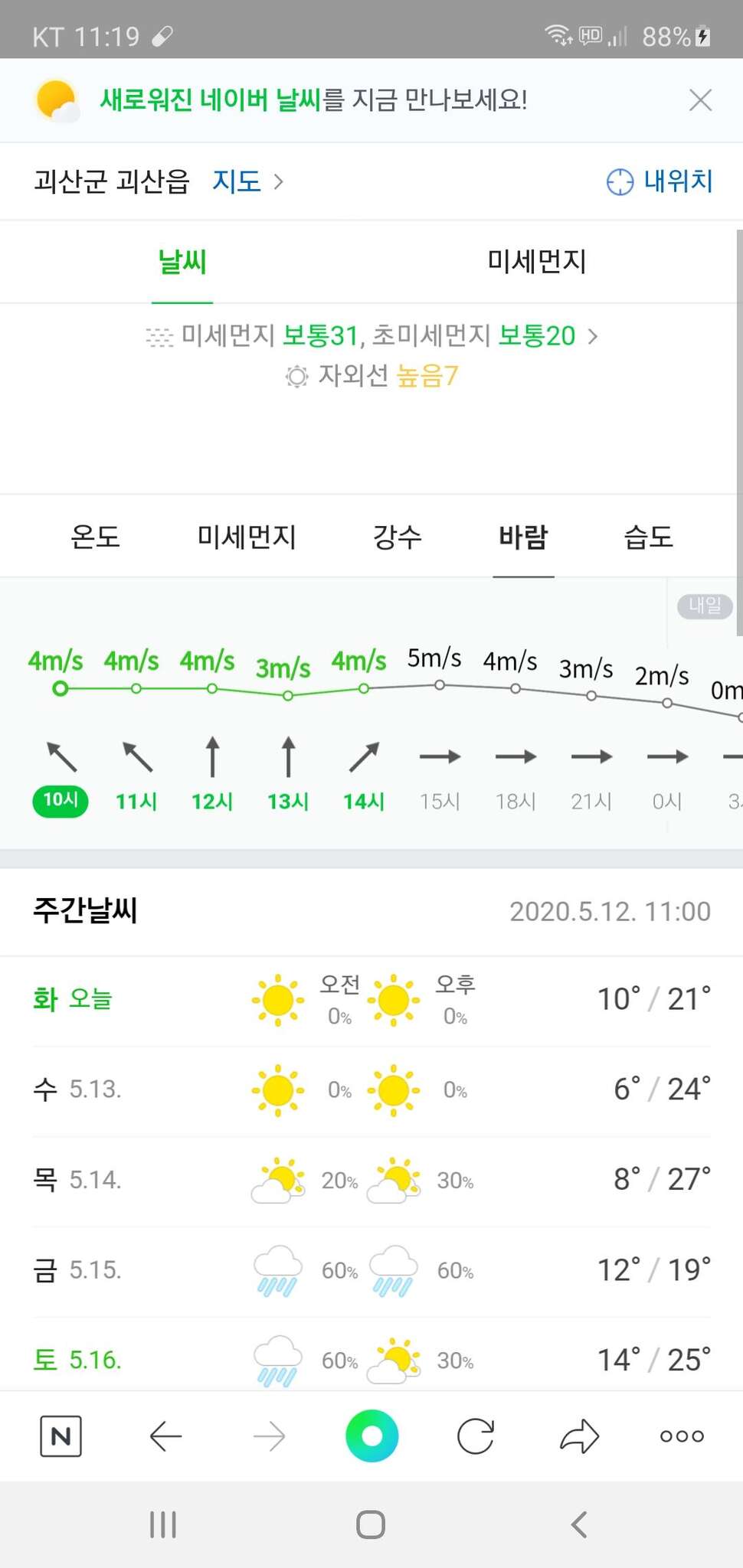Open the Naver N home button
This screenshot has width=743, height=1568.
coord(61,1436)
